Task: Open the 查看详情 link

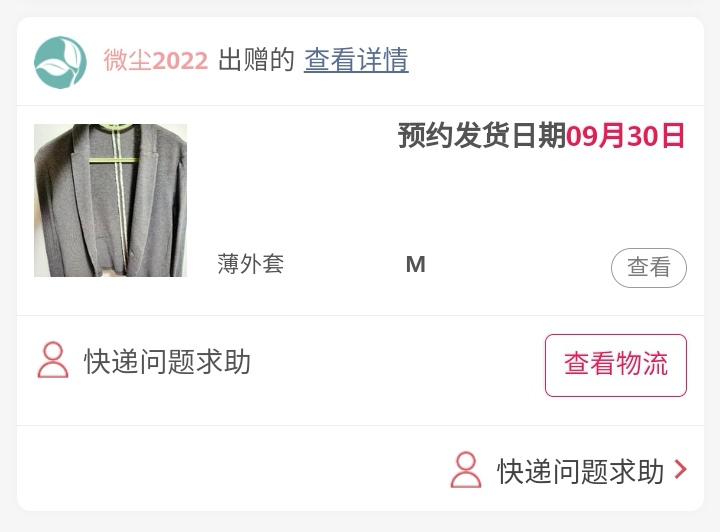Action: point(356,60)
